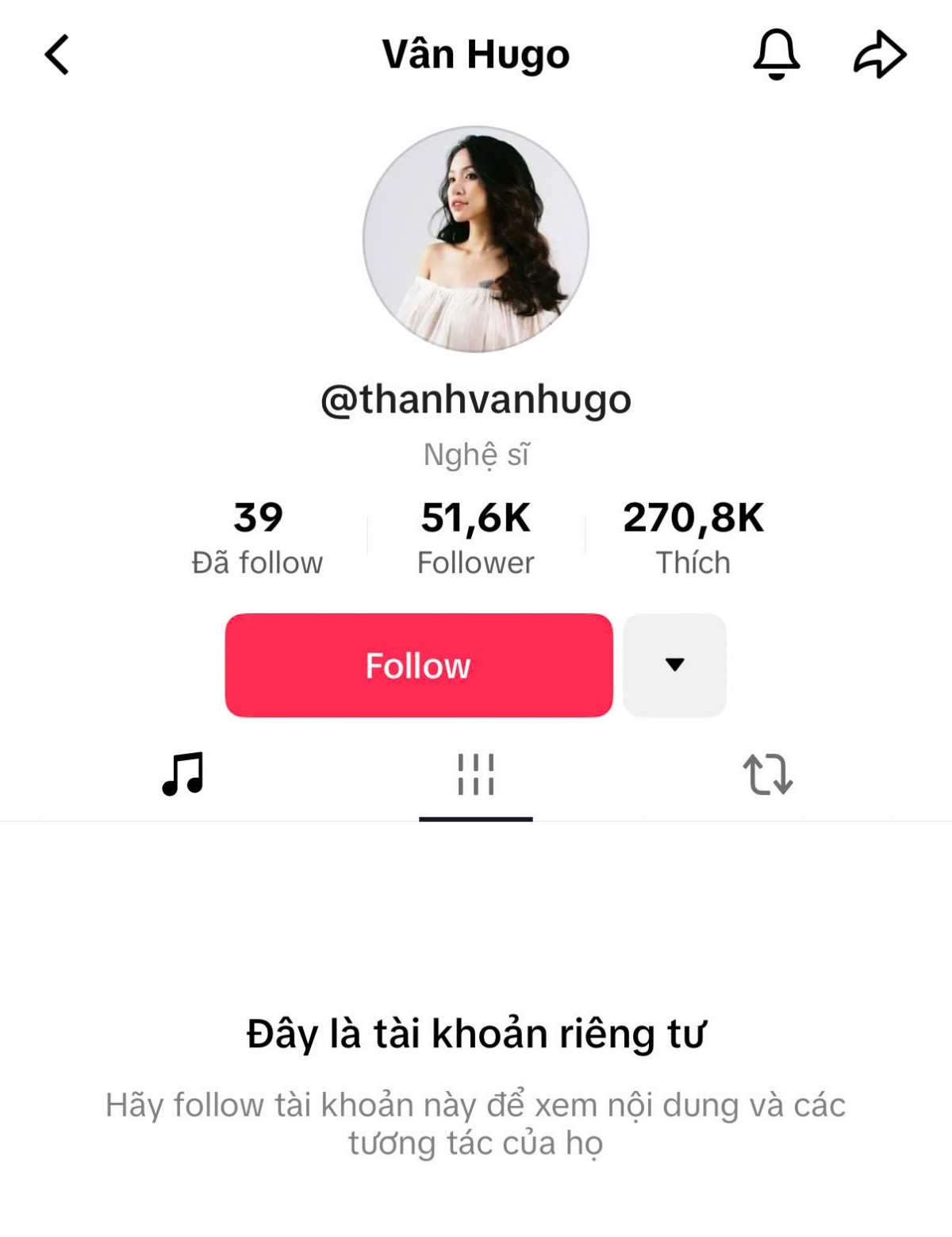Open the notifications bell for Vân Hugo

pyautogui.click(x=776, y=54)
